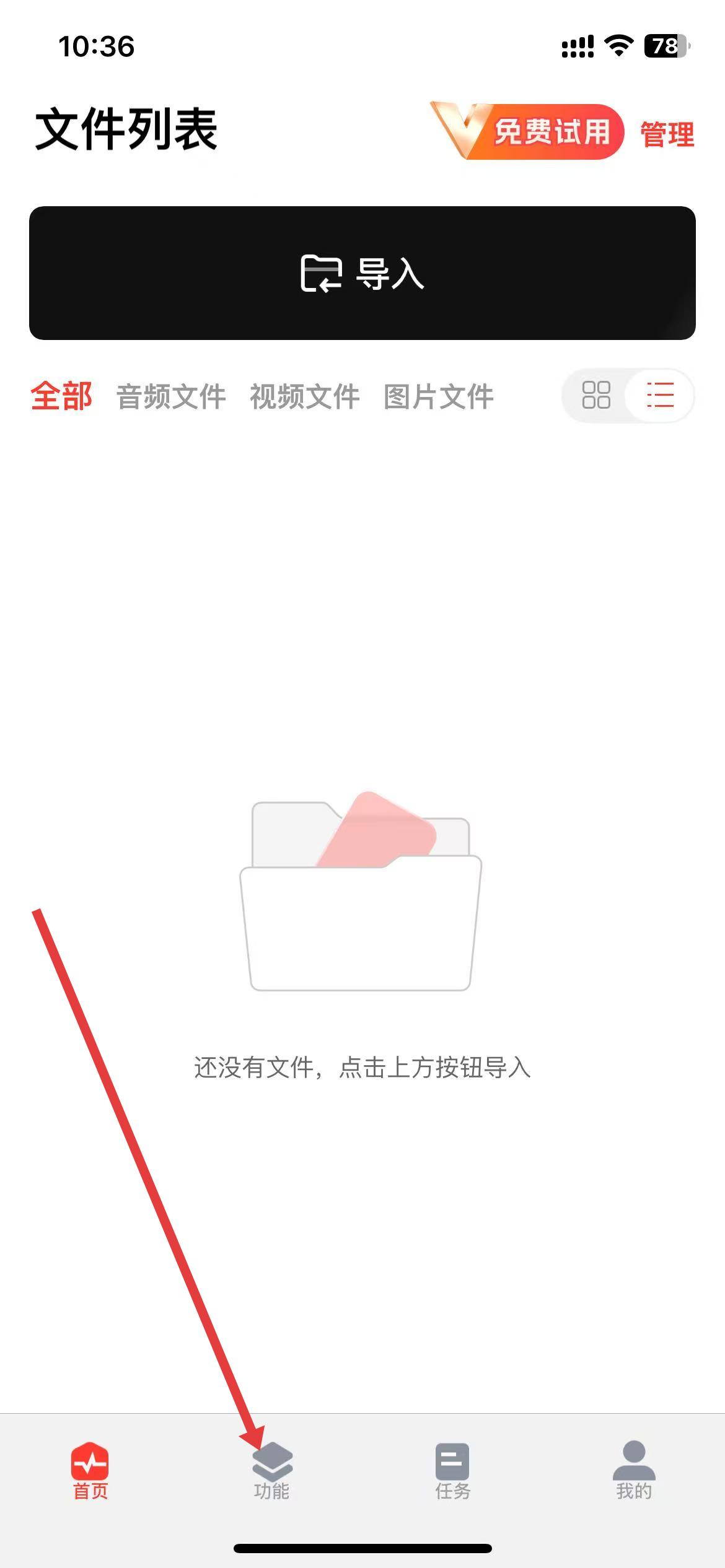Select the 全部 filter tab

point(61,396)
